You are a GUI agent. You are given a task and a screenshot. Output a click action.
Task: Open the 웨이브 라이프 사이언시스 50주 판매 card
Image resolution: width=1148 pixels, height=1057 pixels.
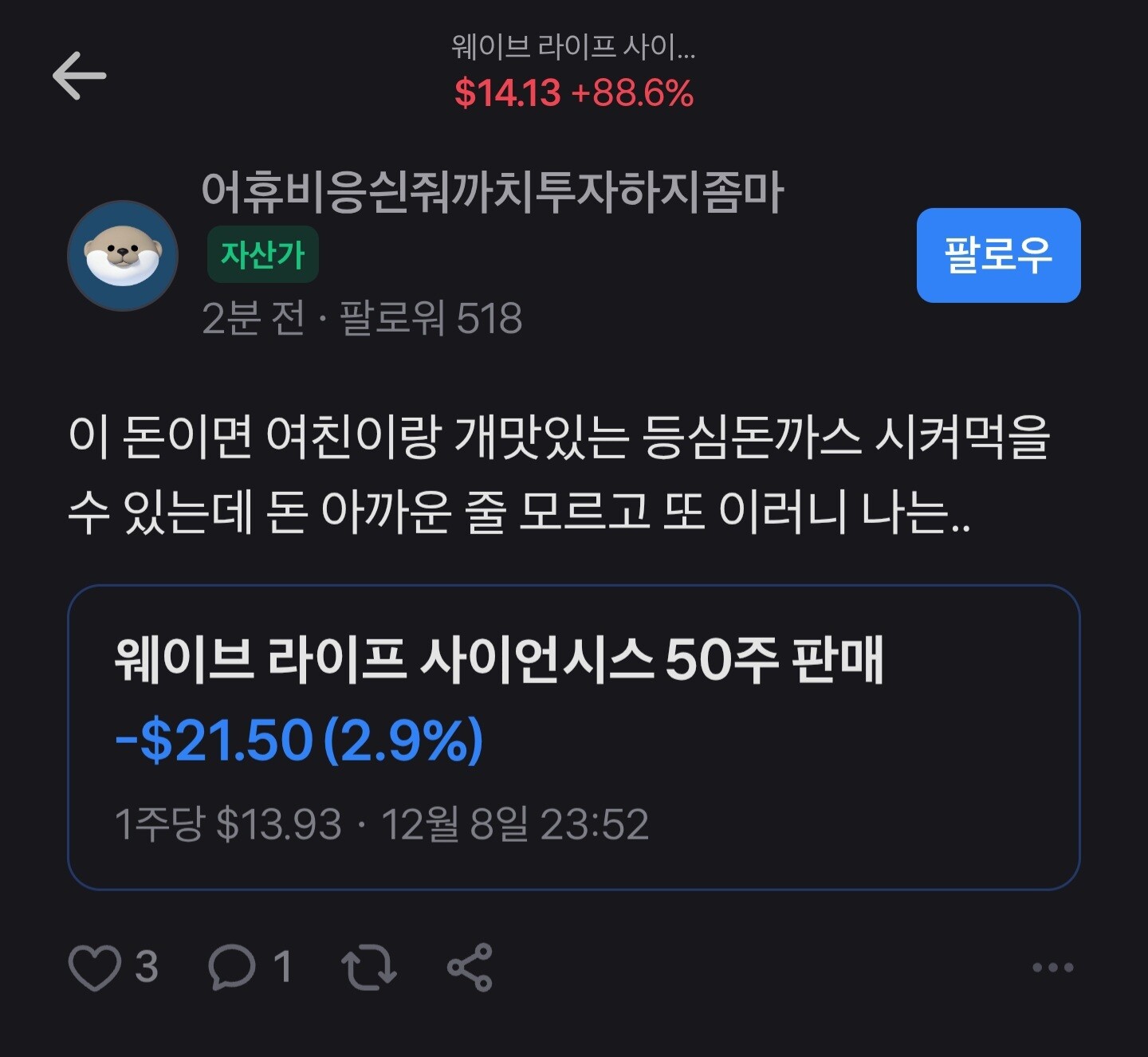(x=573, y=737)
